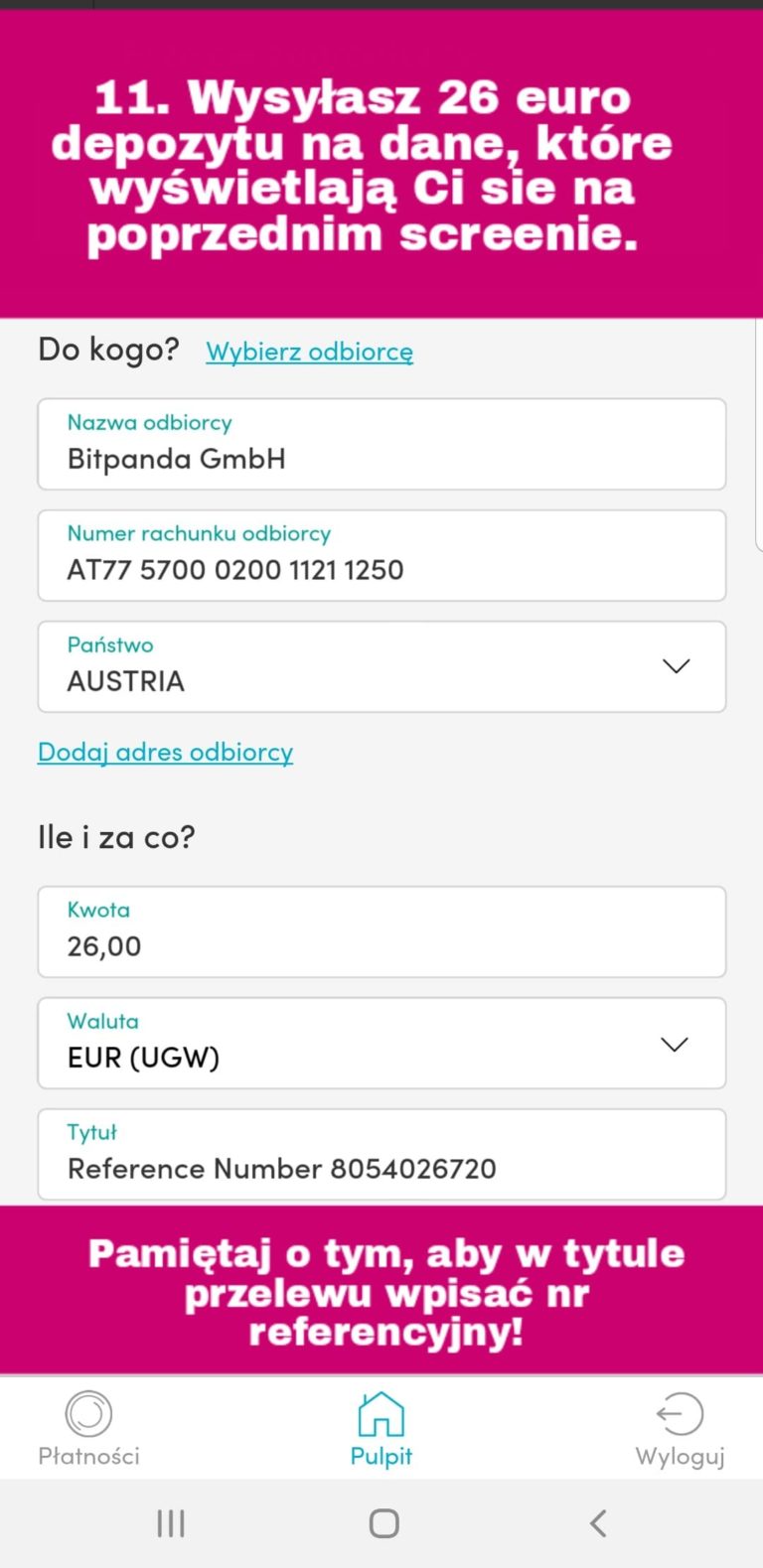Image resolution: width=763 pixels, height=1568 pixels.
Task: Expand the Państwo country dropdown
Action: (x=676, y=665)
